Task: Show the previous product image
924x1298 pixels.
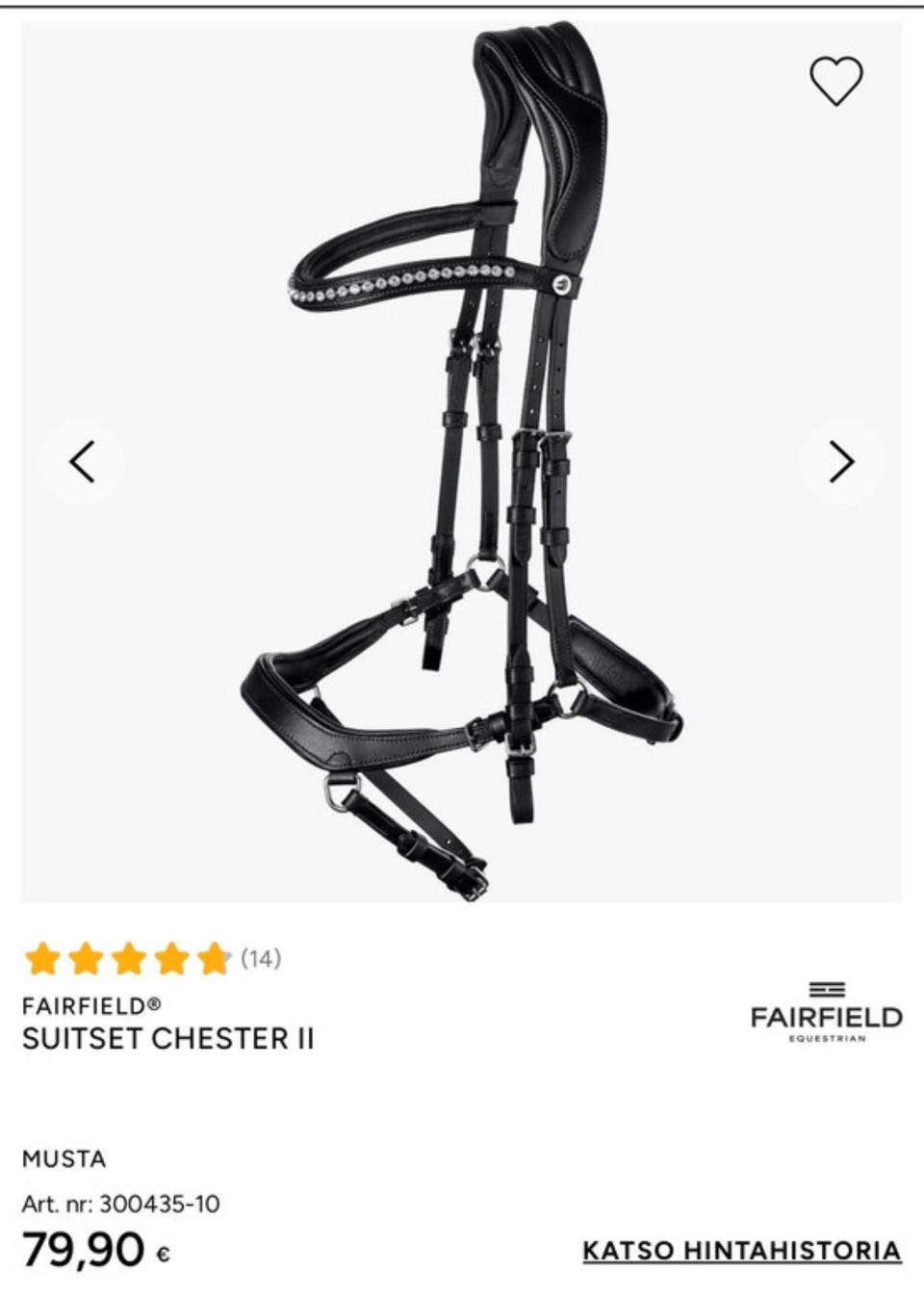Action: click(x=83, y=461)
